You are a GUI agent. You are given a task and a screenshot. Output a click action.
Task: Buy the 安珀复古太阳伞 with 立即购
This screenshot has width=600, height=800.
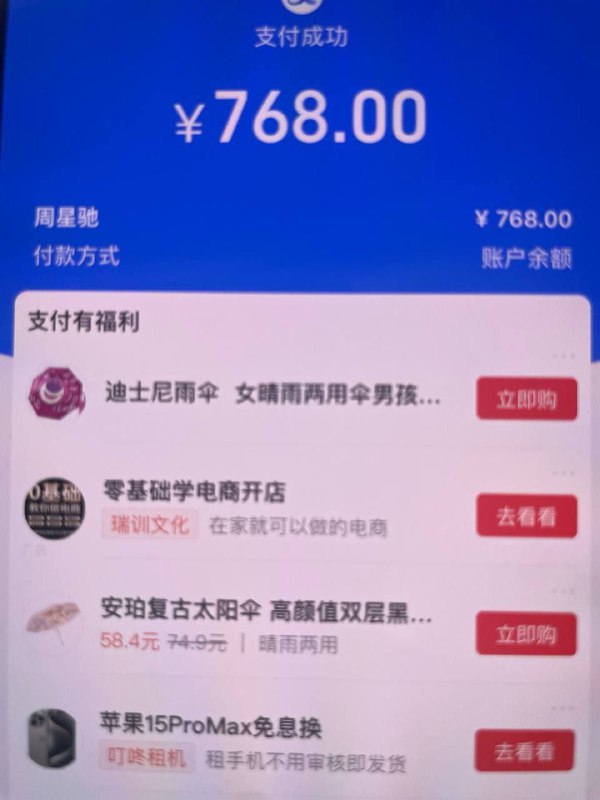tap(526, 634)
